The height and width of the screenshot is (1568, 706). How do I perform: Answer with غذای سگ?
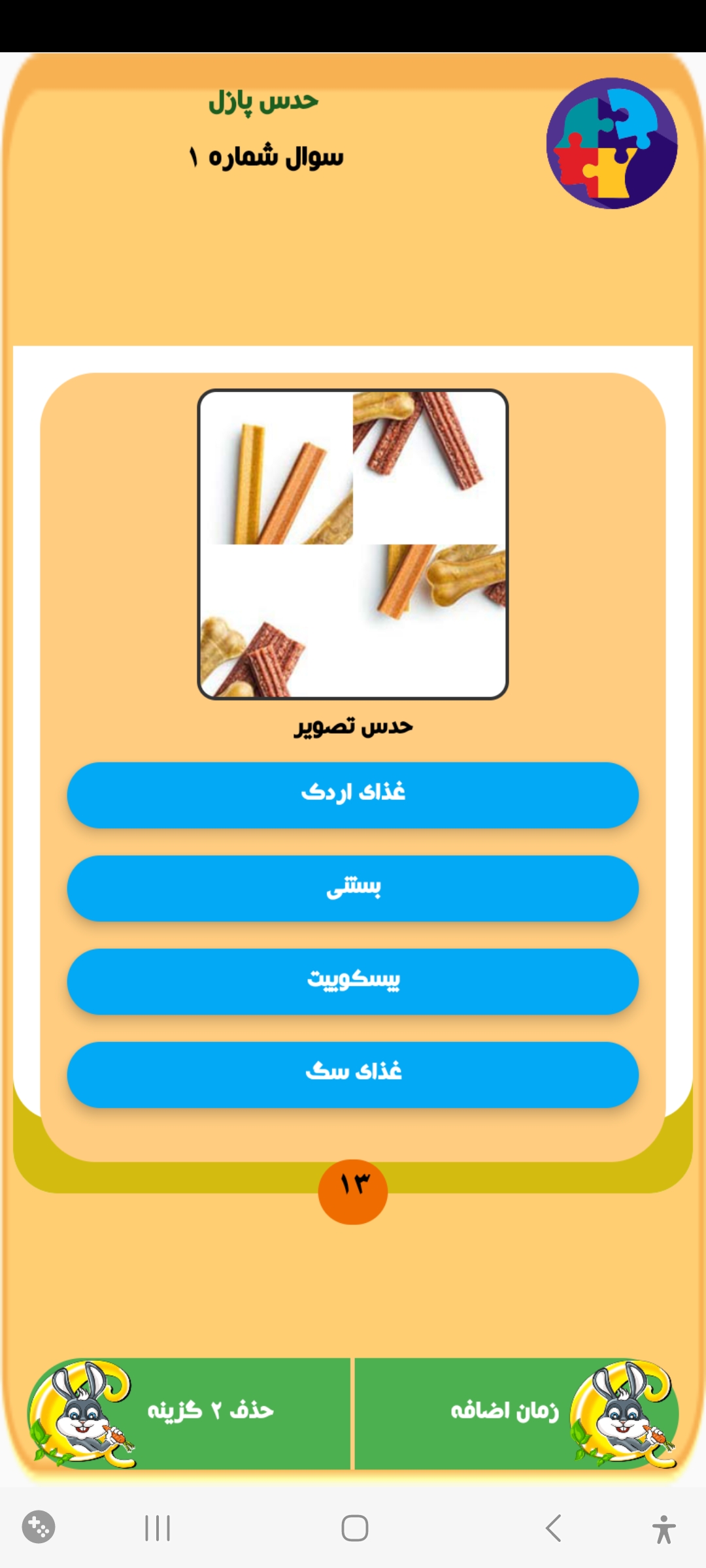click(x=353, y=1074)
